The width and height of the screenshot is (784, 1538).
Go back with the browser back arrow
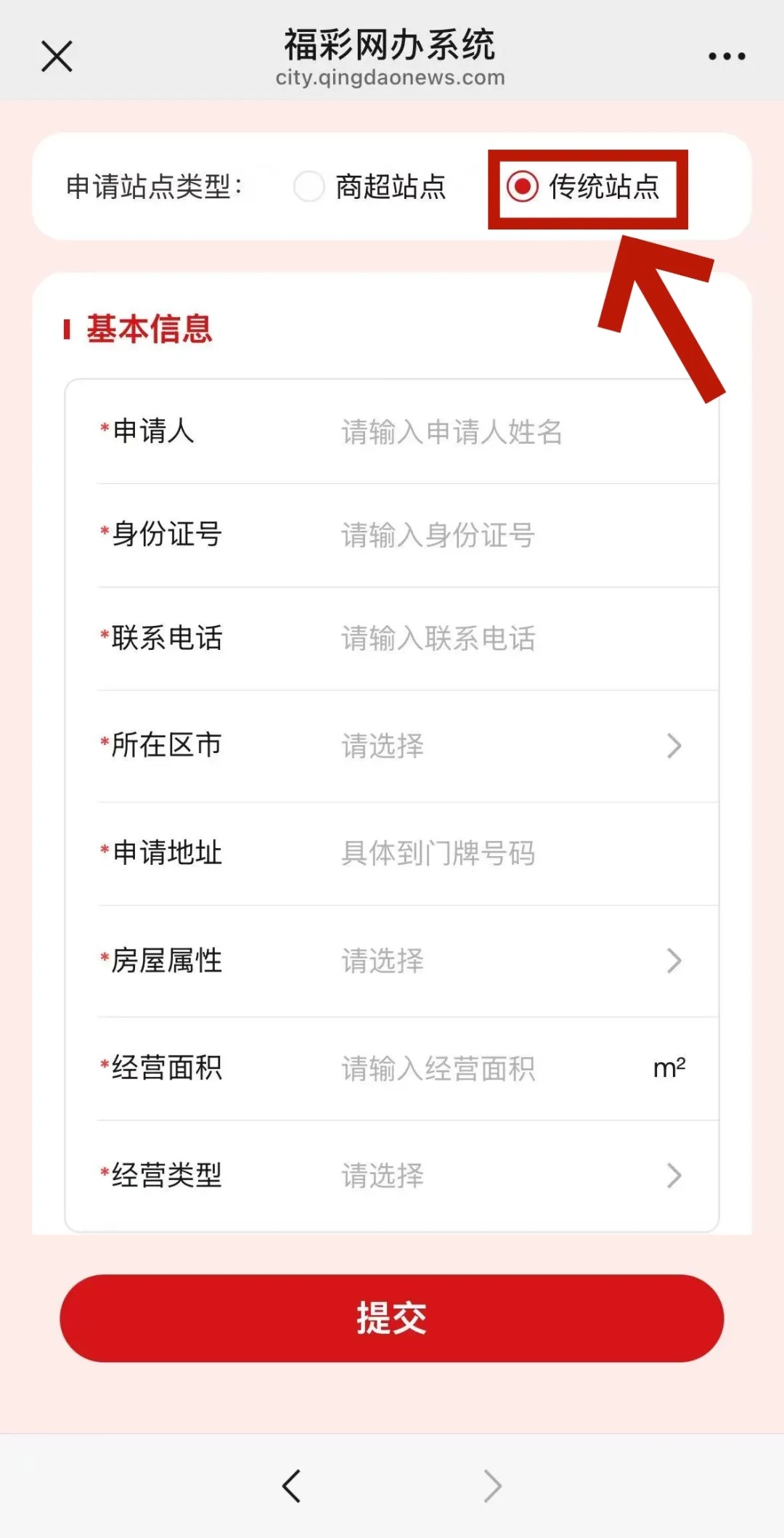[292, 1486]
